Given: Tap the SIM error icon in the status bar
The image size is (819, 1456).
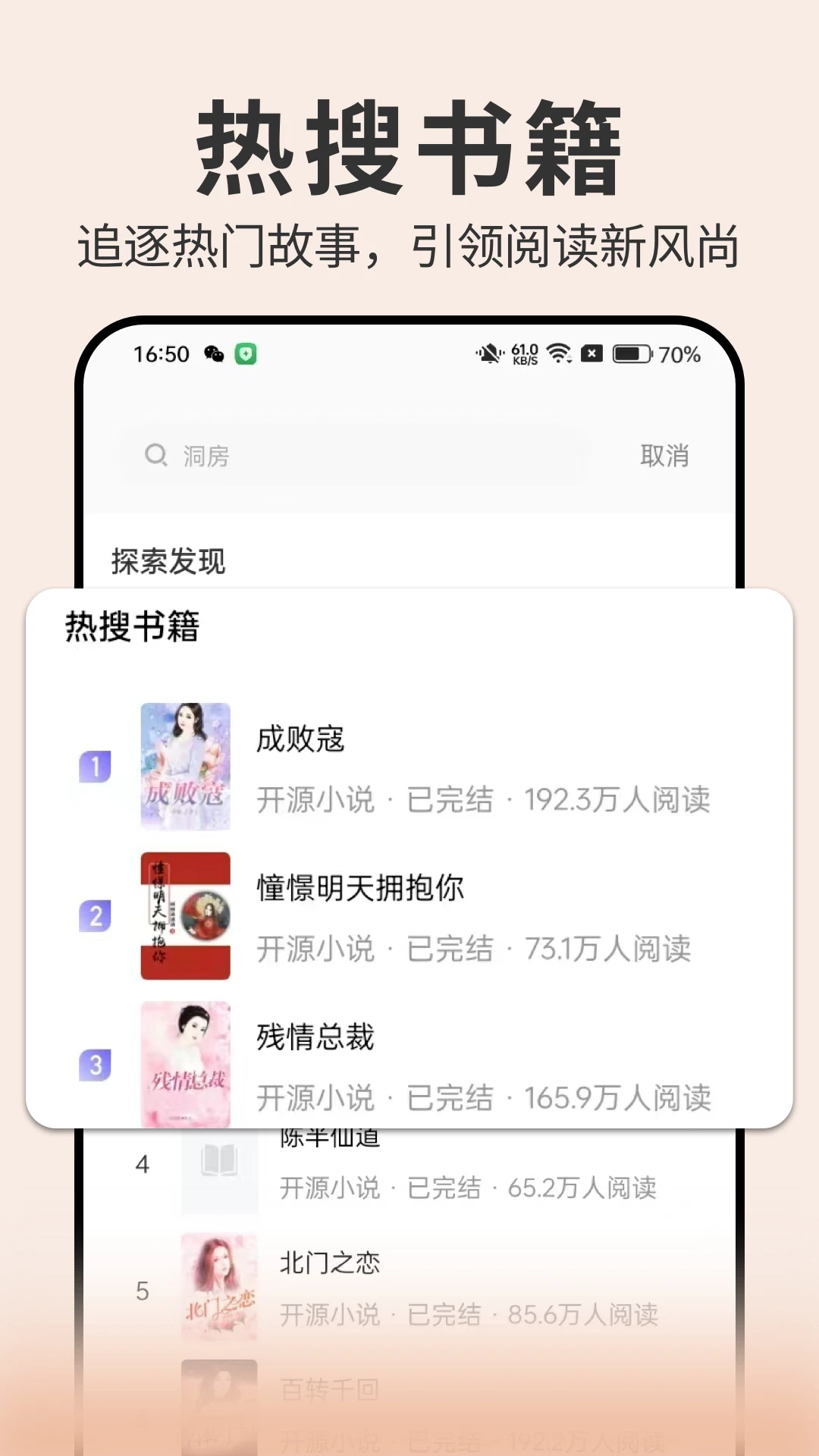Looking at the screenshot, I should (592, 354).
